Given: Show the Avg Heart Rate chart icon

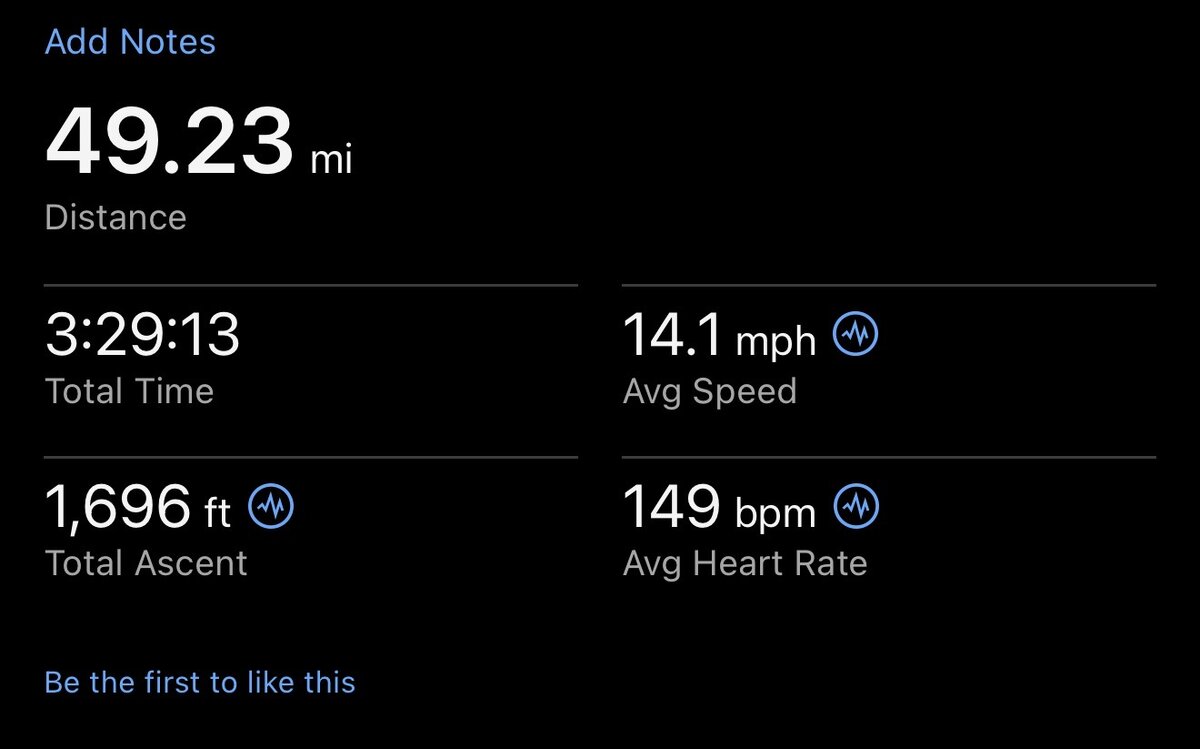Looking at the screenshot, I should click(855, 509).
